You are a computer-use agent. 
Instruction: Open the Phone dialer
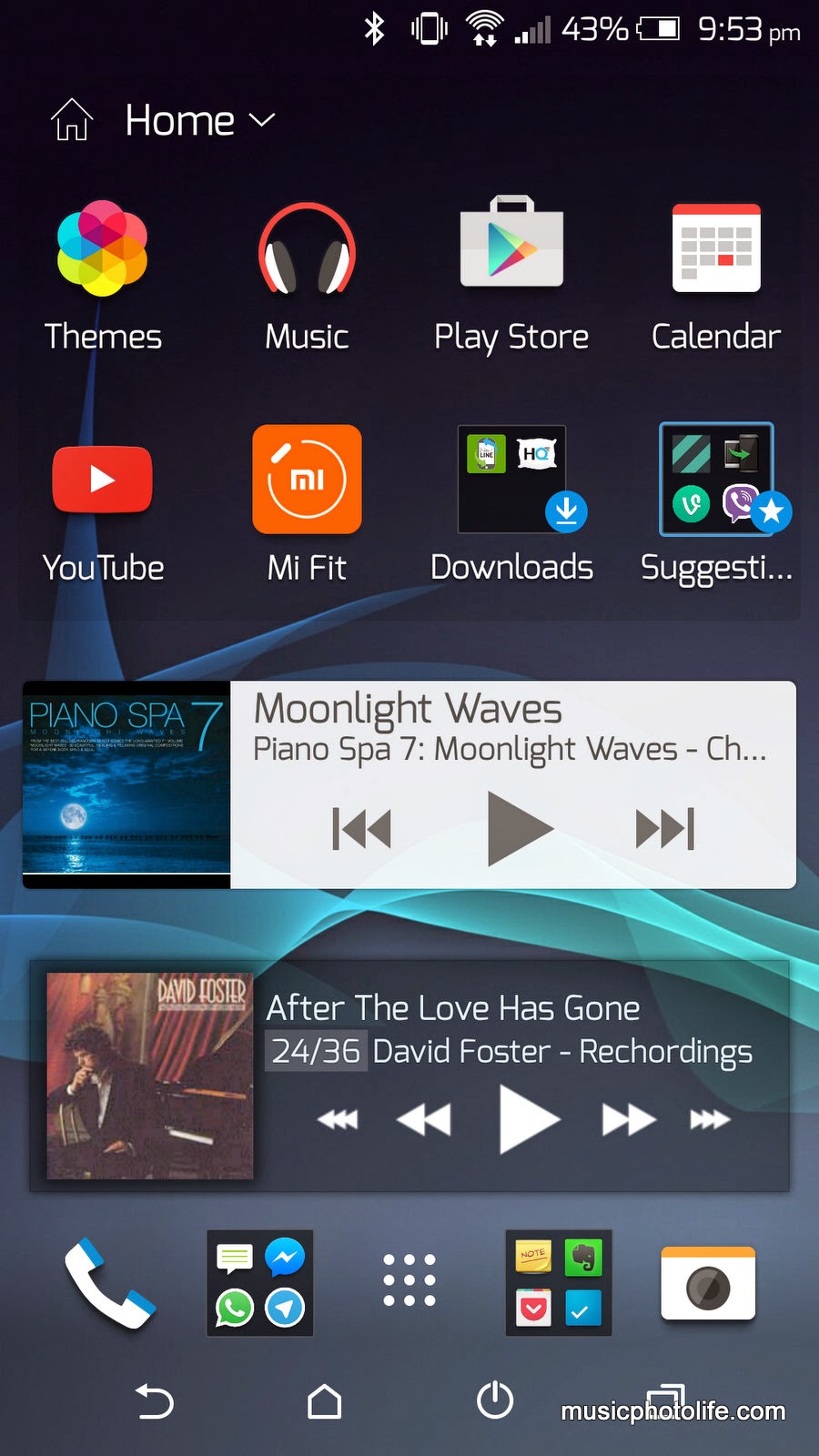click(x=109, y=1283)
